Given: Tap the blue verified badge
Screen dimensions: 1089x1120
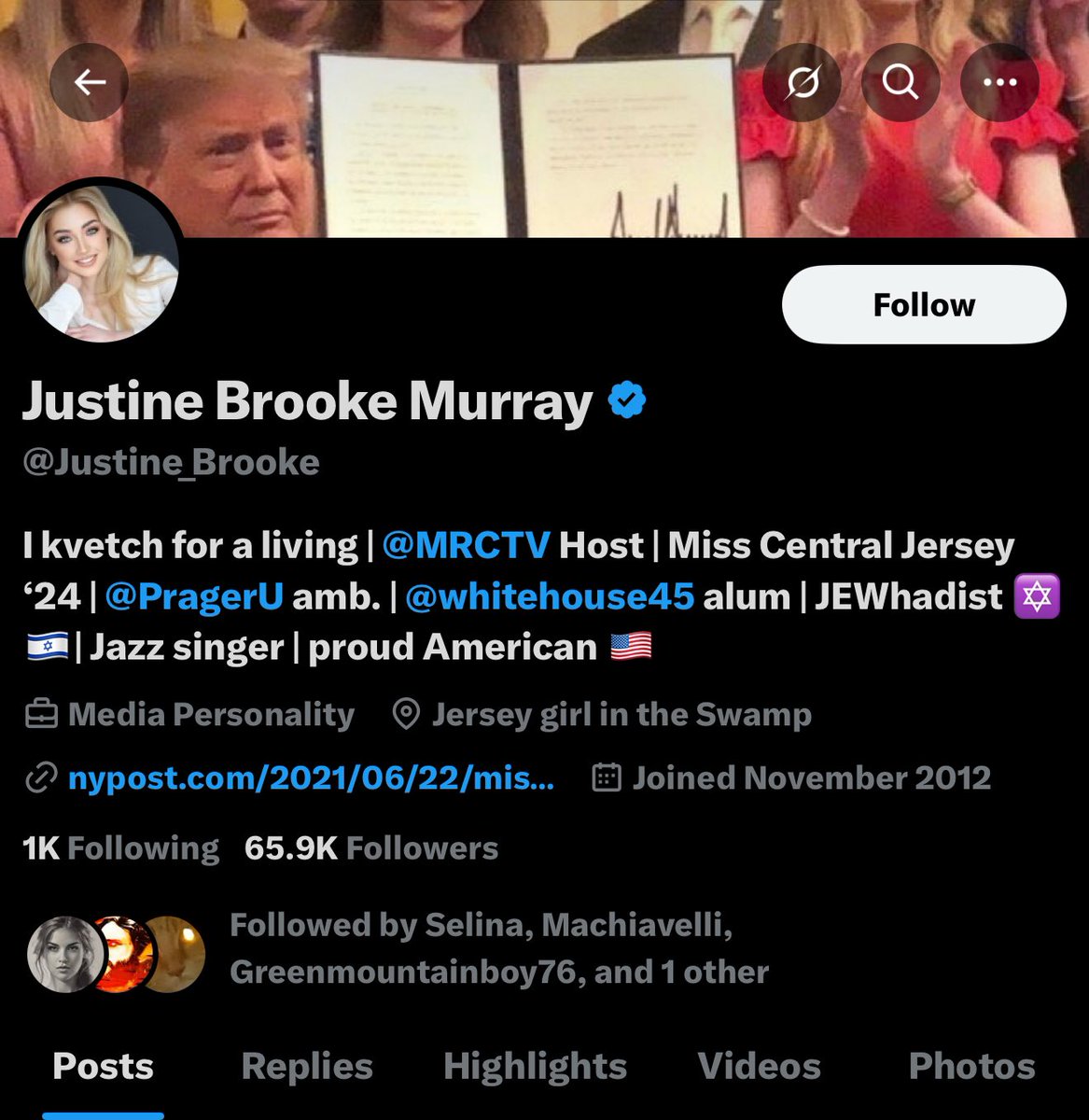Looking at the screenshot, I should (627, 401).
